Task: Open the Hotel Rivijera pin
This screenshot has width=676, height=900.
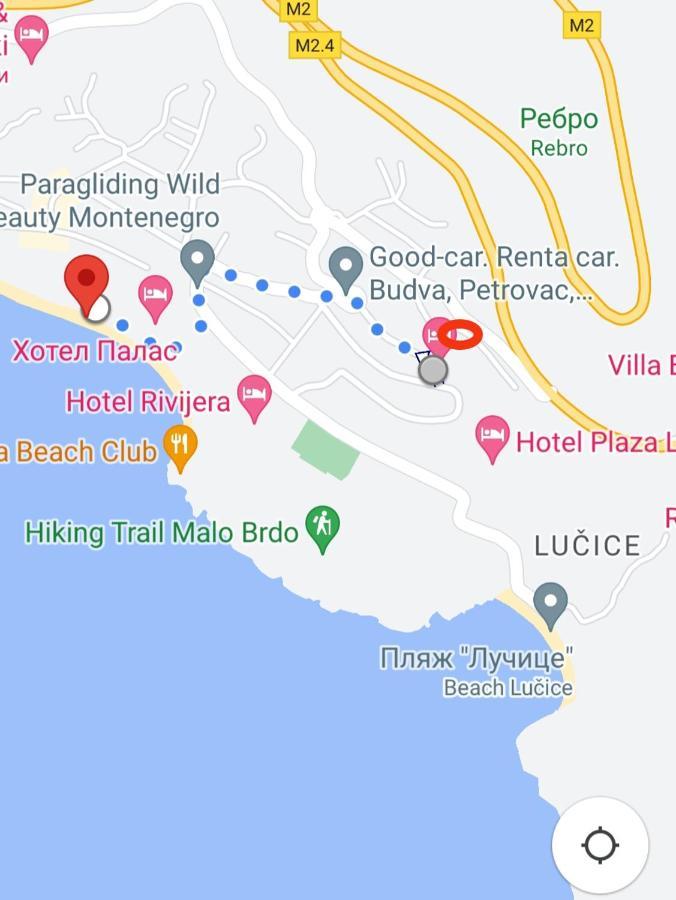Action: tap(254, 397)
